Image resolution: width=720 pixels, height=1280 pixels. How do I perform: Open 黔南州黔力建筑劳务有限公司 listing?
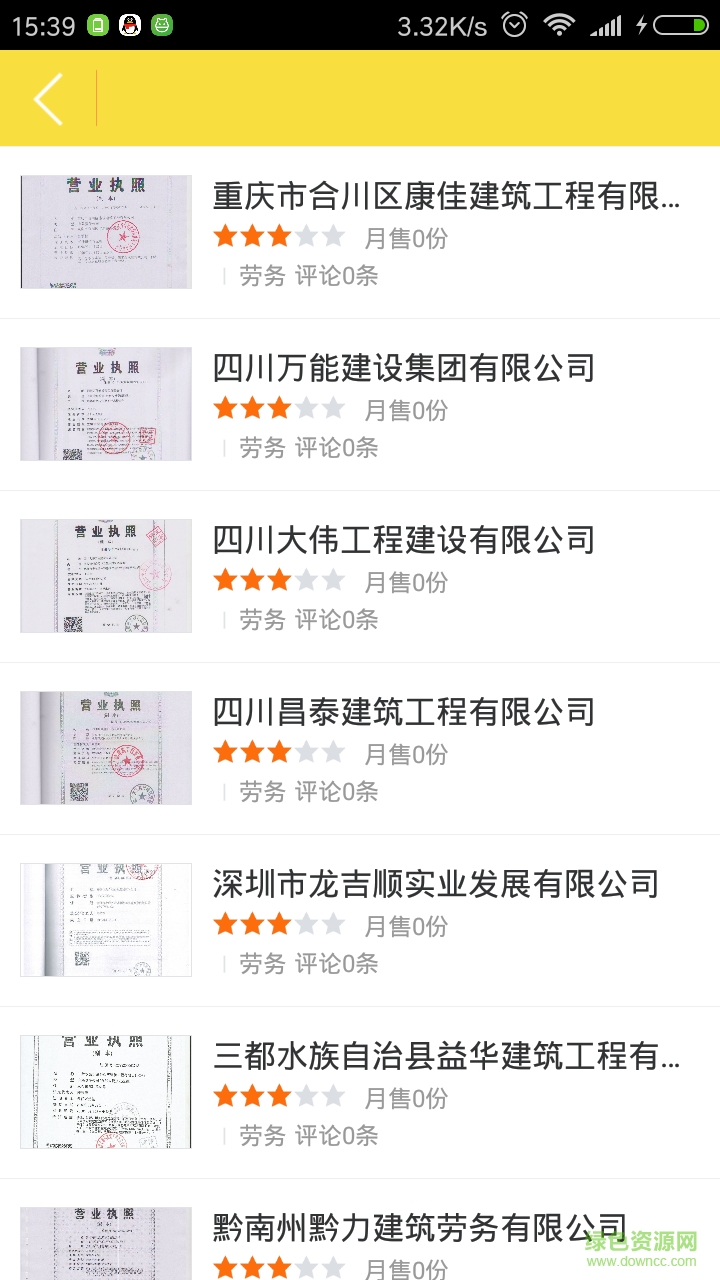[420, 1229]
